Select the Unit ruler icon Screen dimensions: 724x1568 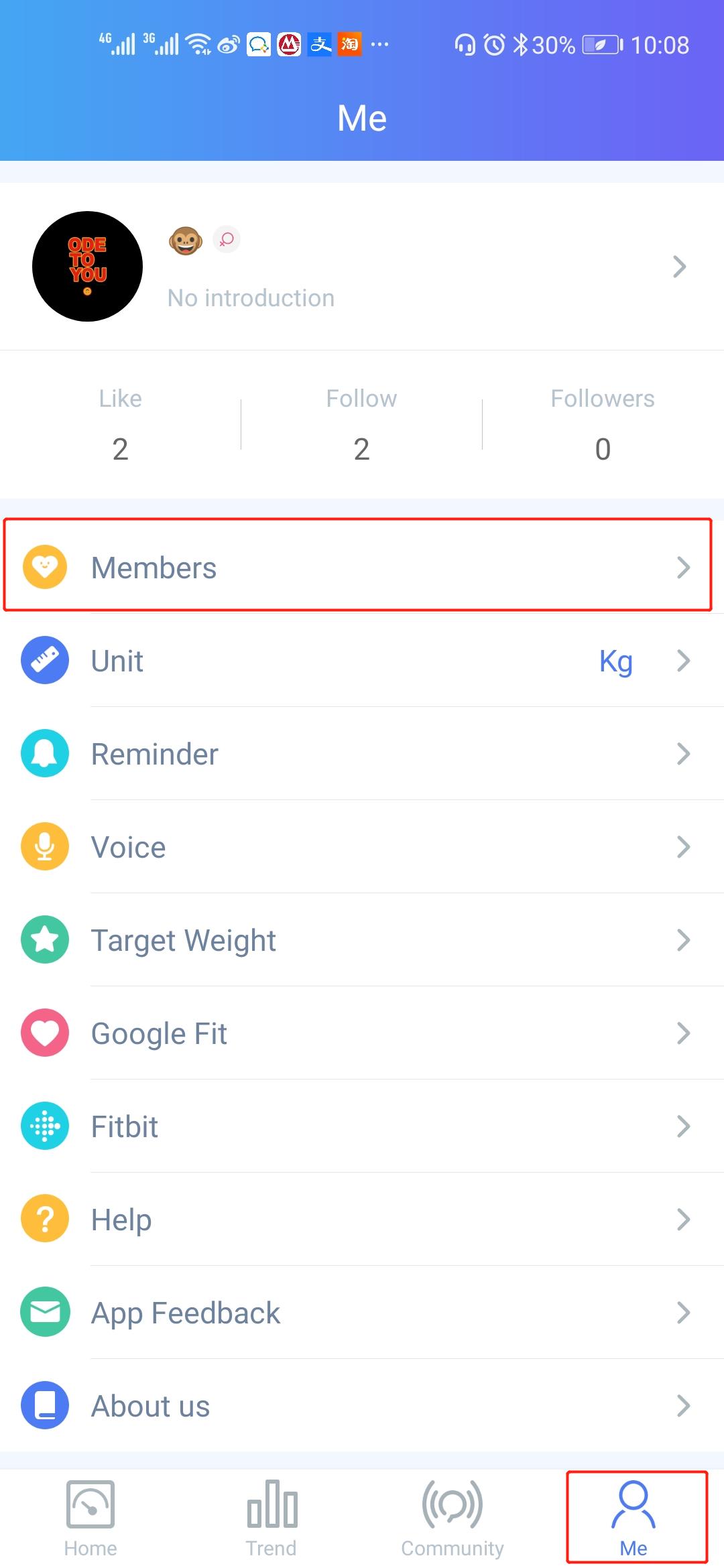tap(44, 660)
